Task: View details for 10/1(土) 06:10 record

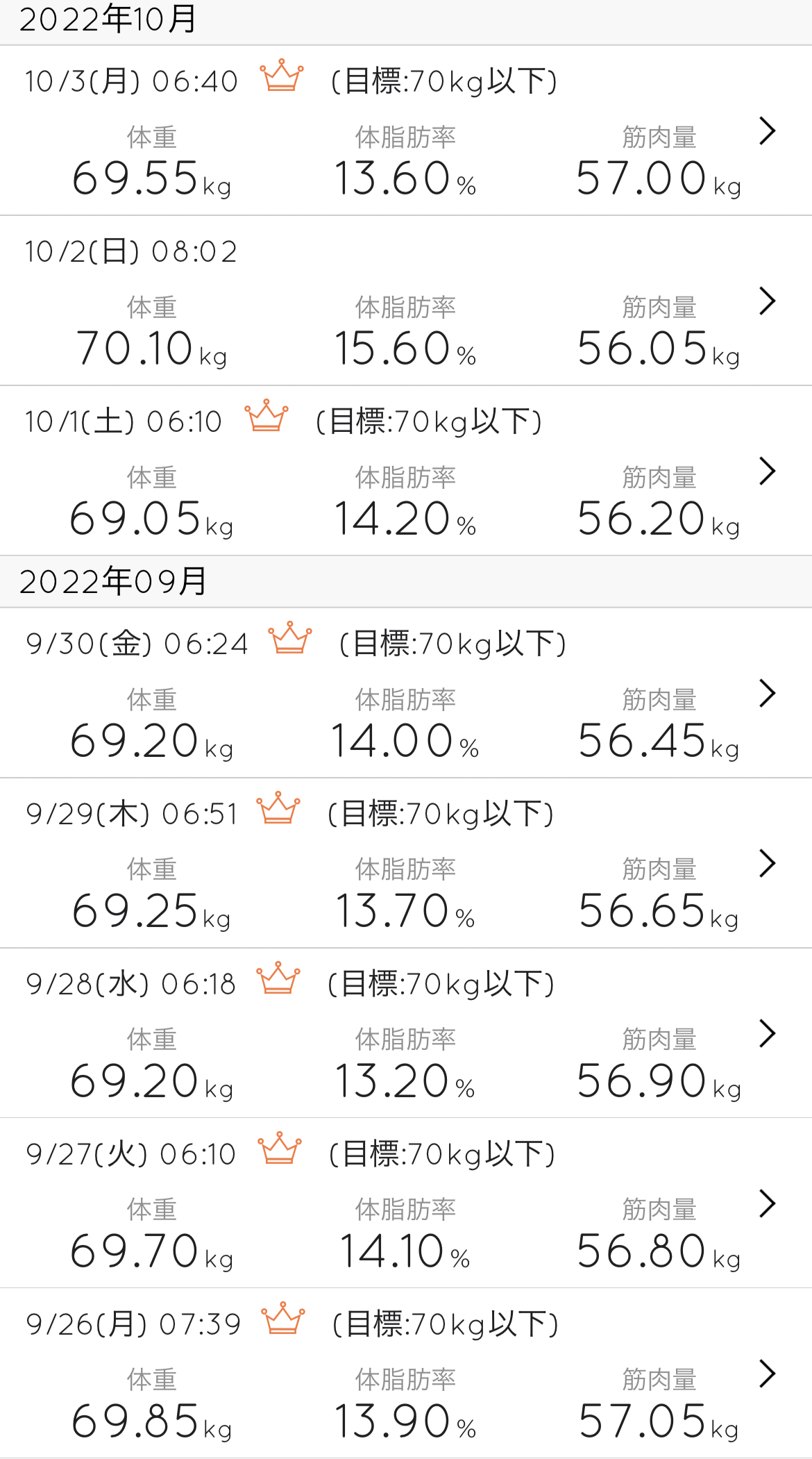Action: 766,471
